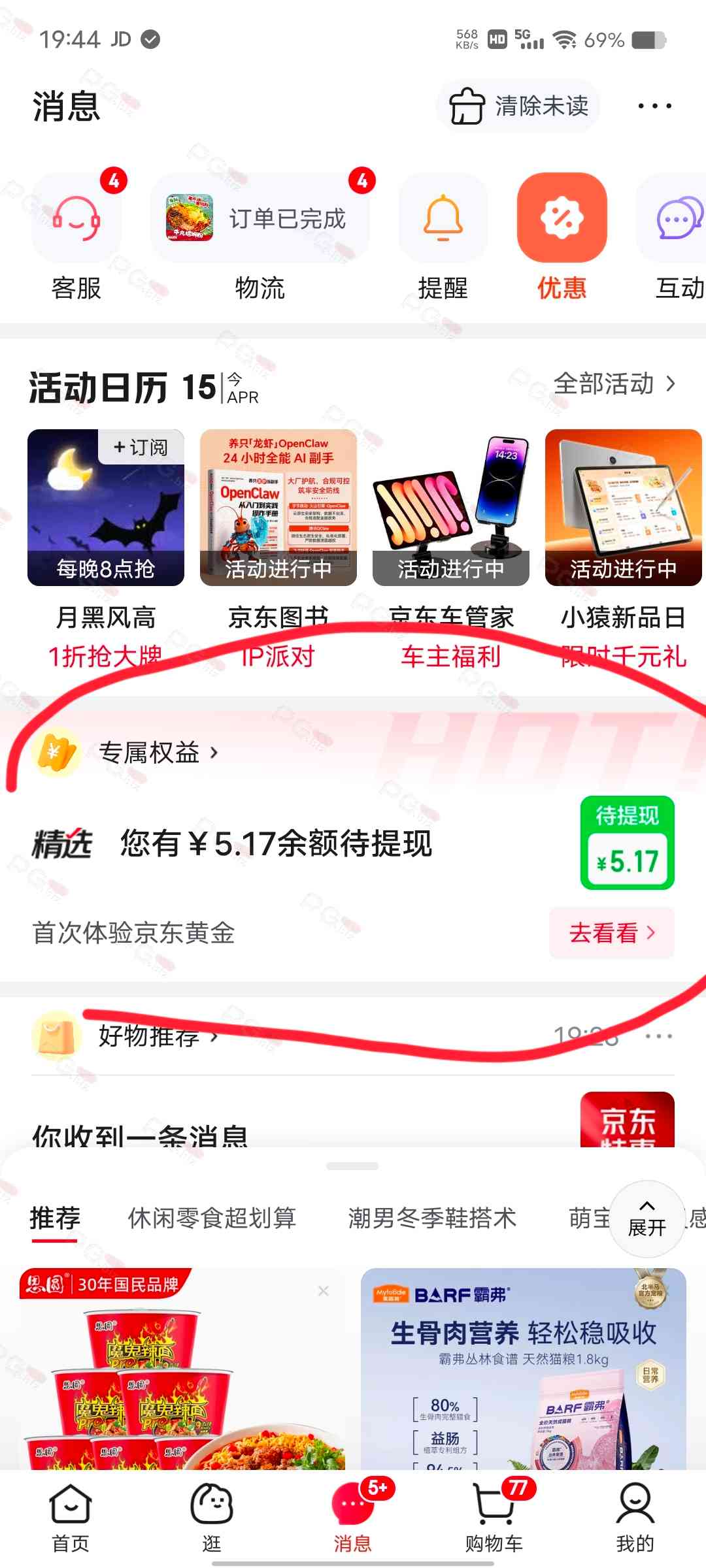Go to 首页 home tab

[71, 1517]
